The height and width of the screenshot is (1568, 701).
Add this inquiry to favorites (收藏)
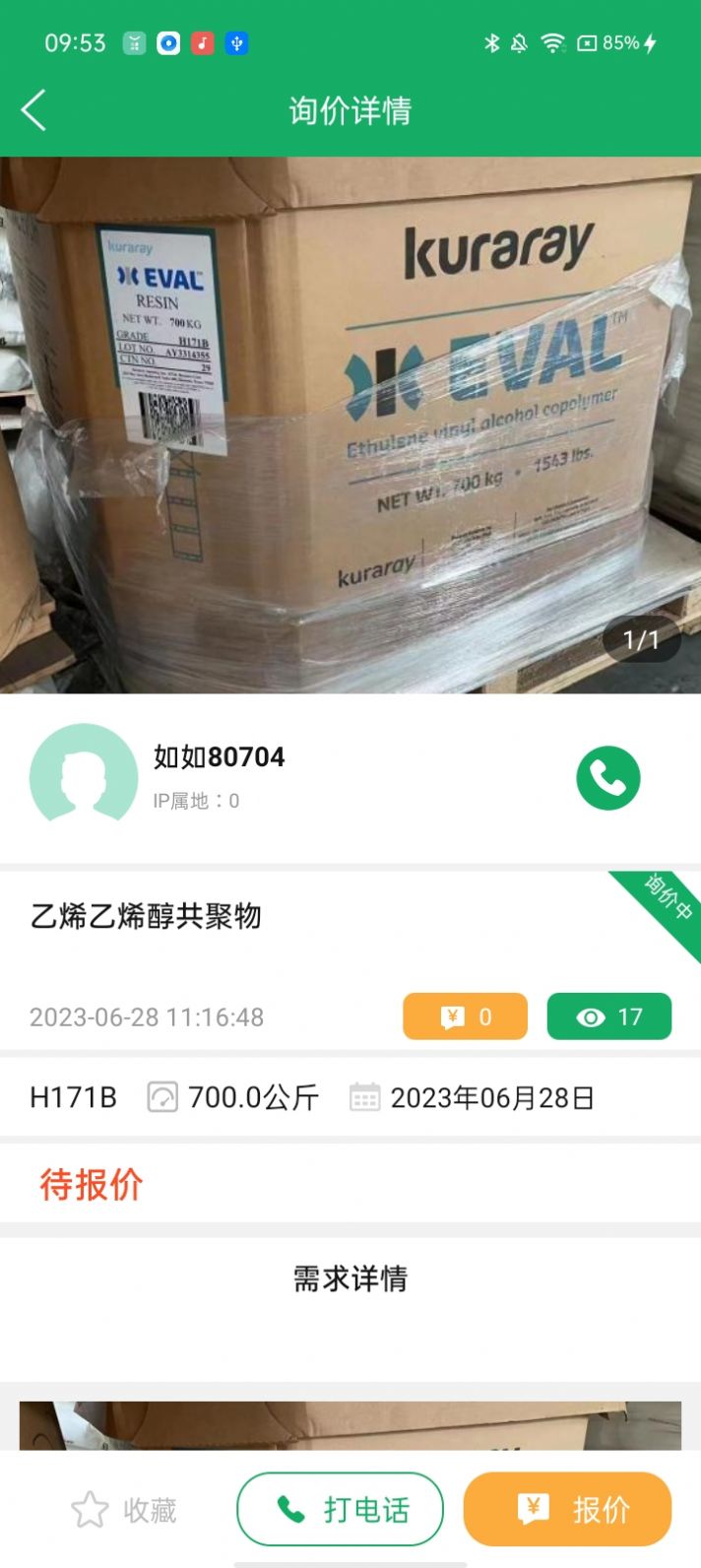point(124,1510)
